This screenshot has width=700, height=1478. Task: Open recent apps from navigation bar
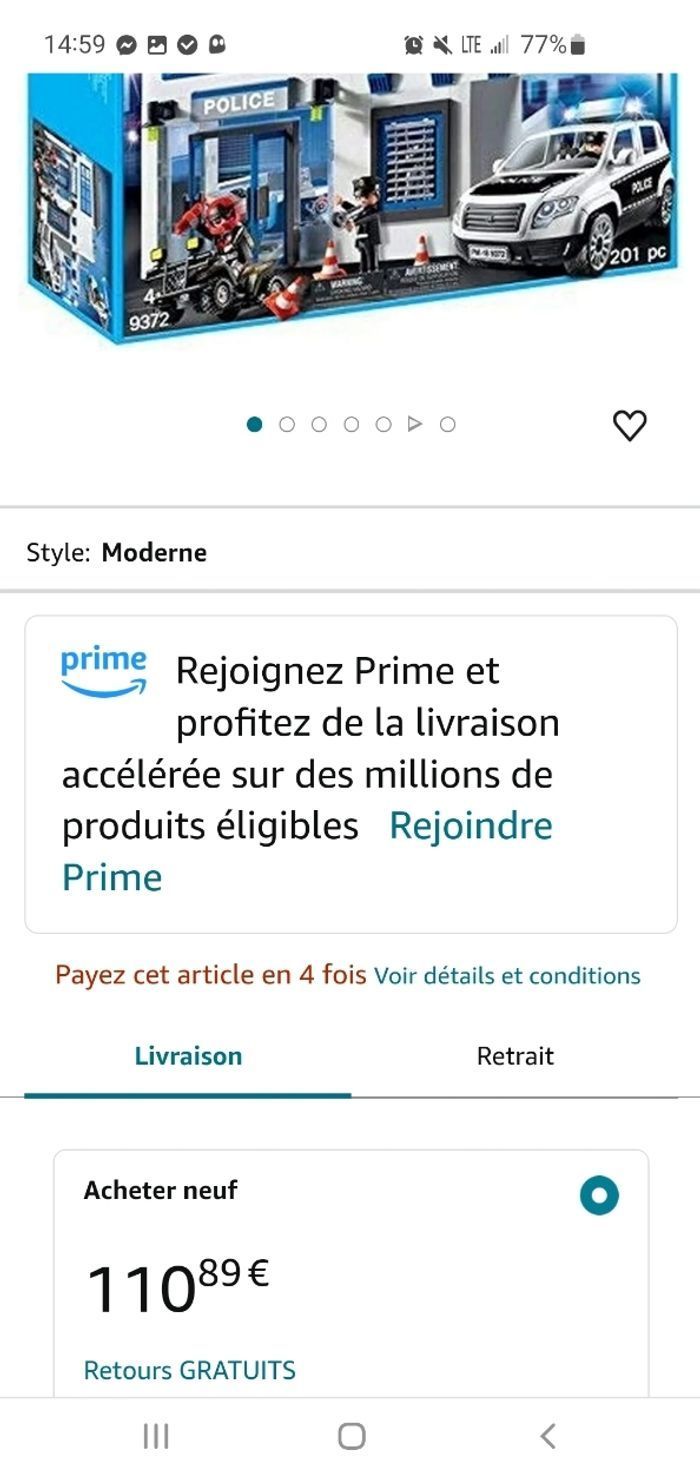click(x=155, y=1436)
